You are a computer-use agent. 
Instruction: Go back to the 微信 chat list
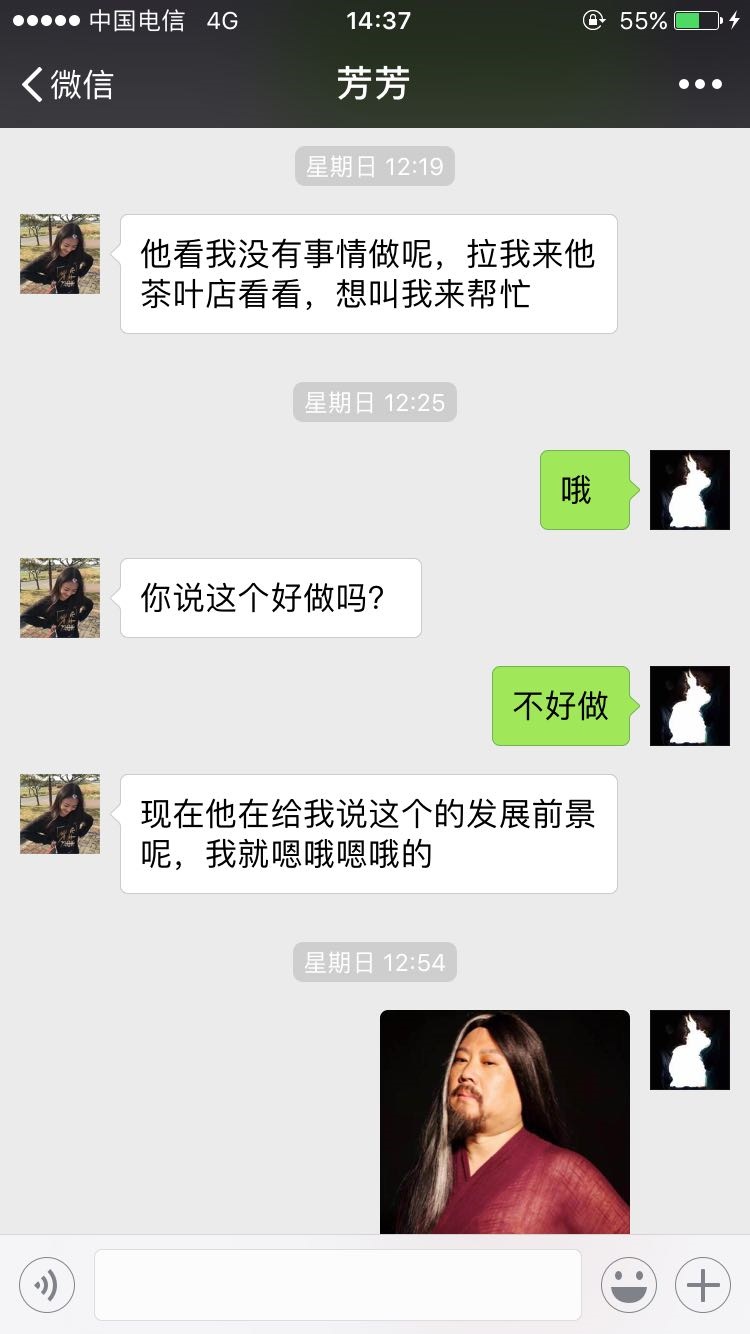tap(66, 85)
